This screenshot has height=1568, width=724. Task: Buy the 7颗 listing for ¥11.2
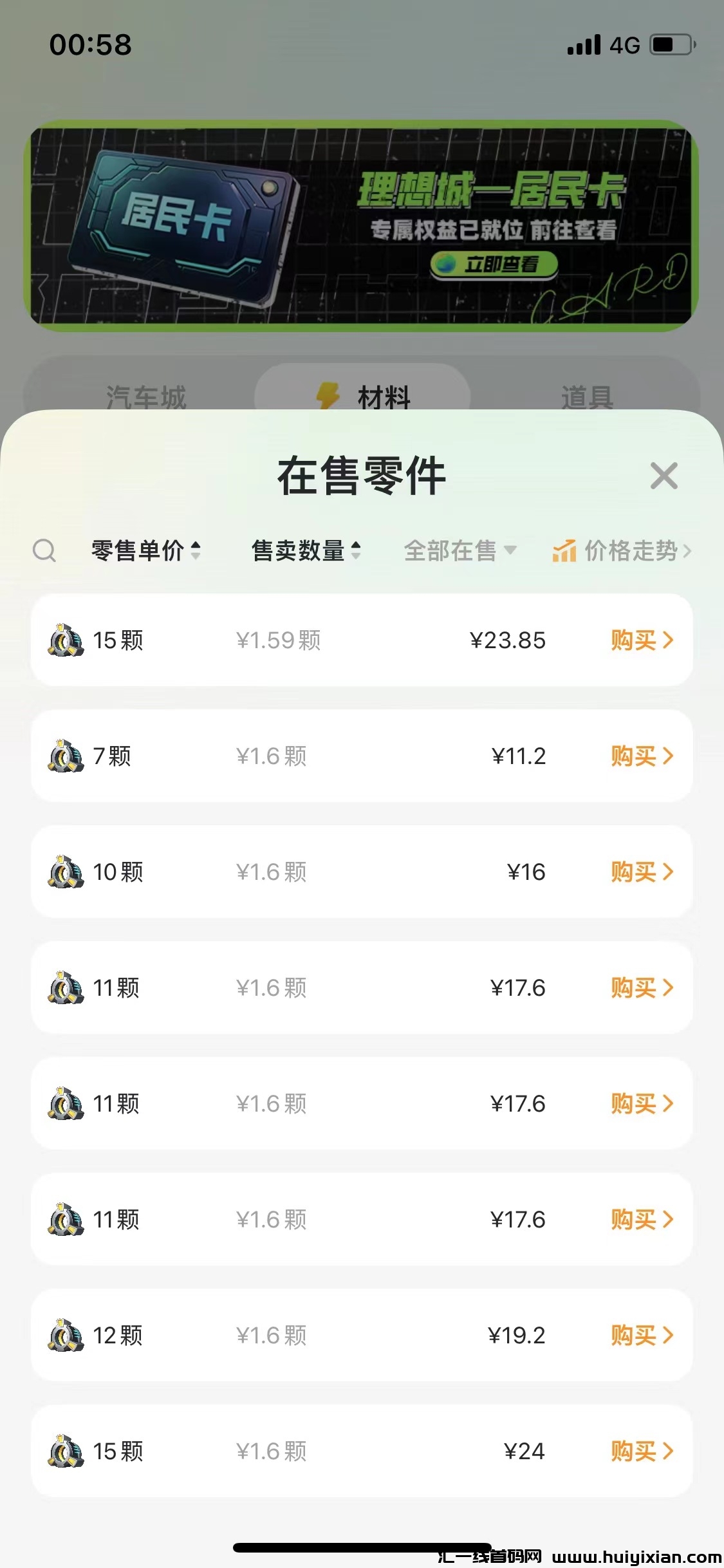(641, 756)
